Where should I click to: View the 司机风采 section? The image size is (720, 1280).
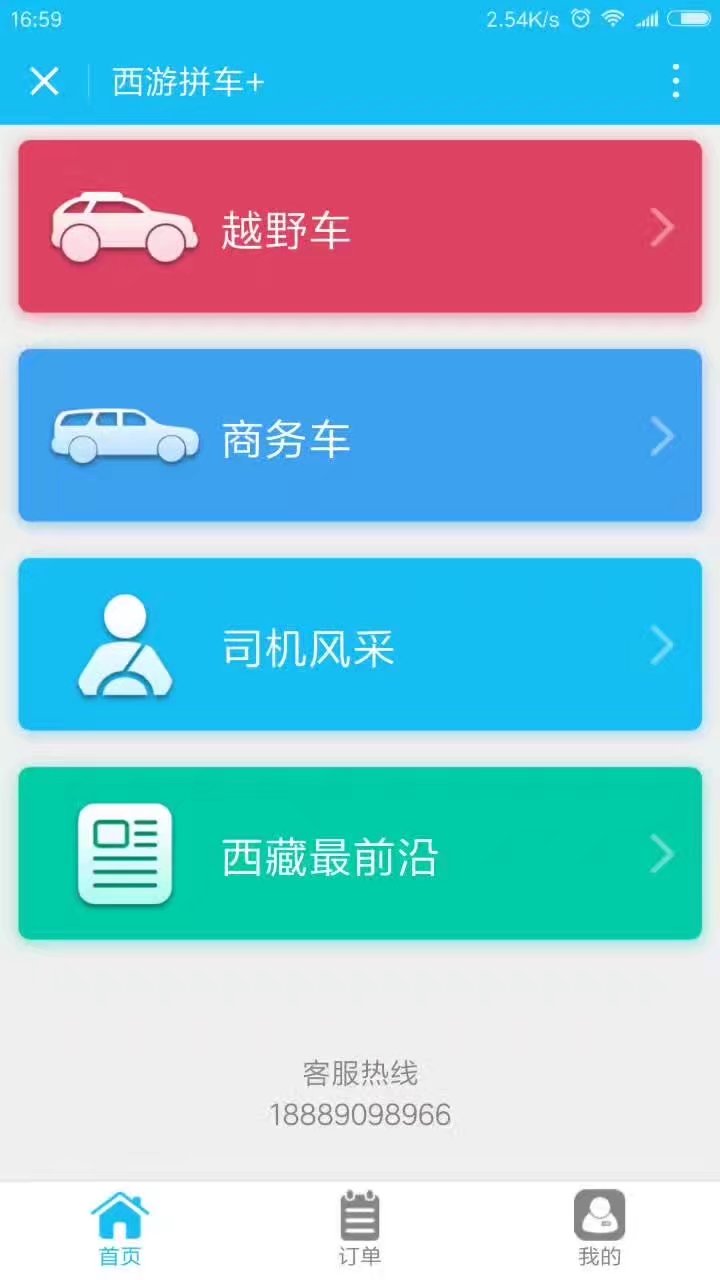360,645
